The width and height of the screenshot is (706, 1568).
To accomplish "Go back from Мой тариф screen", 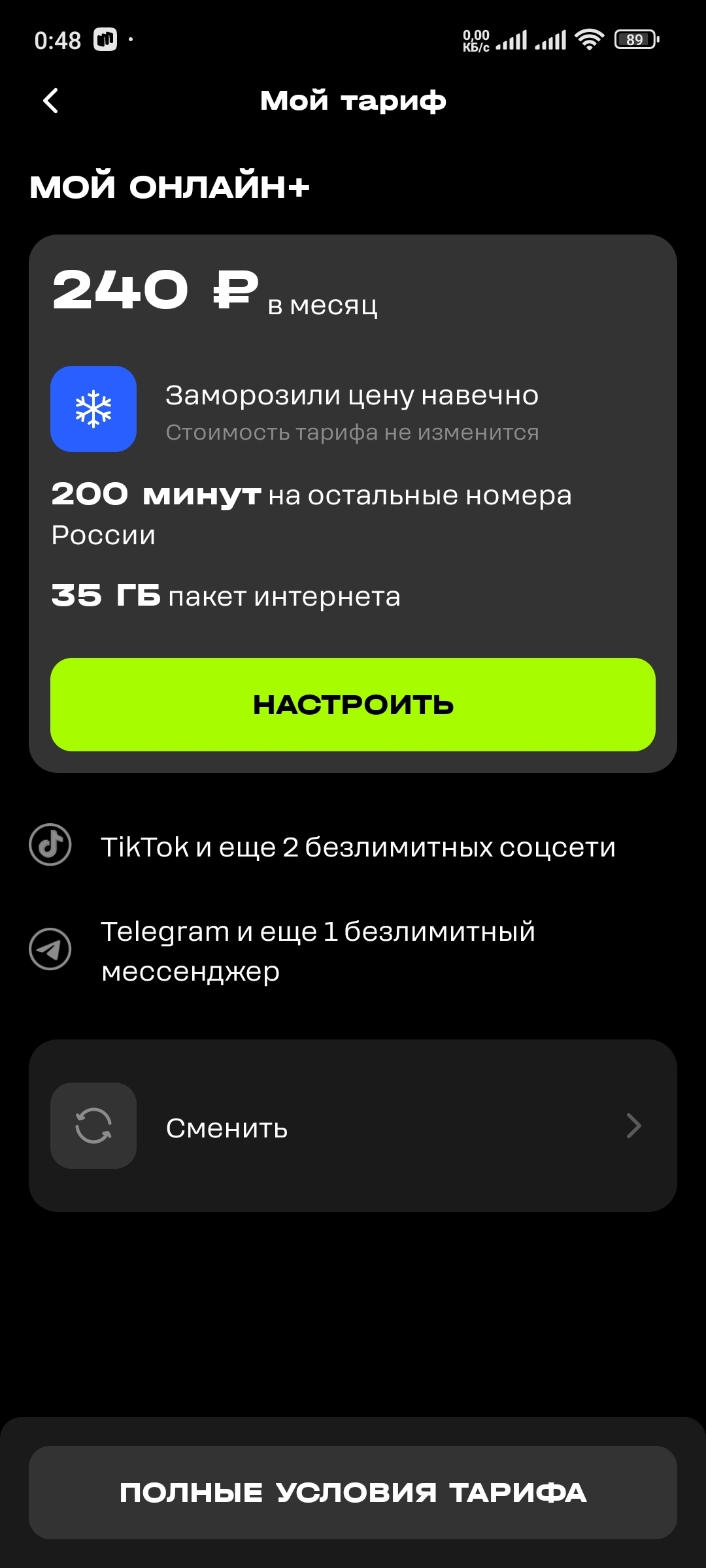I will tap(51, 101).
